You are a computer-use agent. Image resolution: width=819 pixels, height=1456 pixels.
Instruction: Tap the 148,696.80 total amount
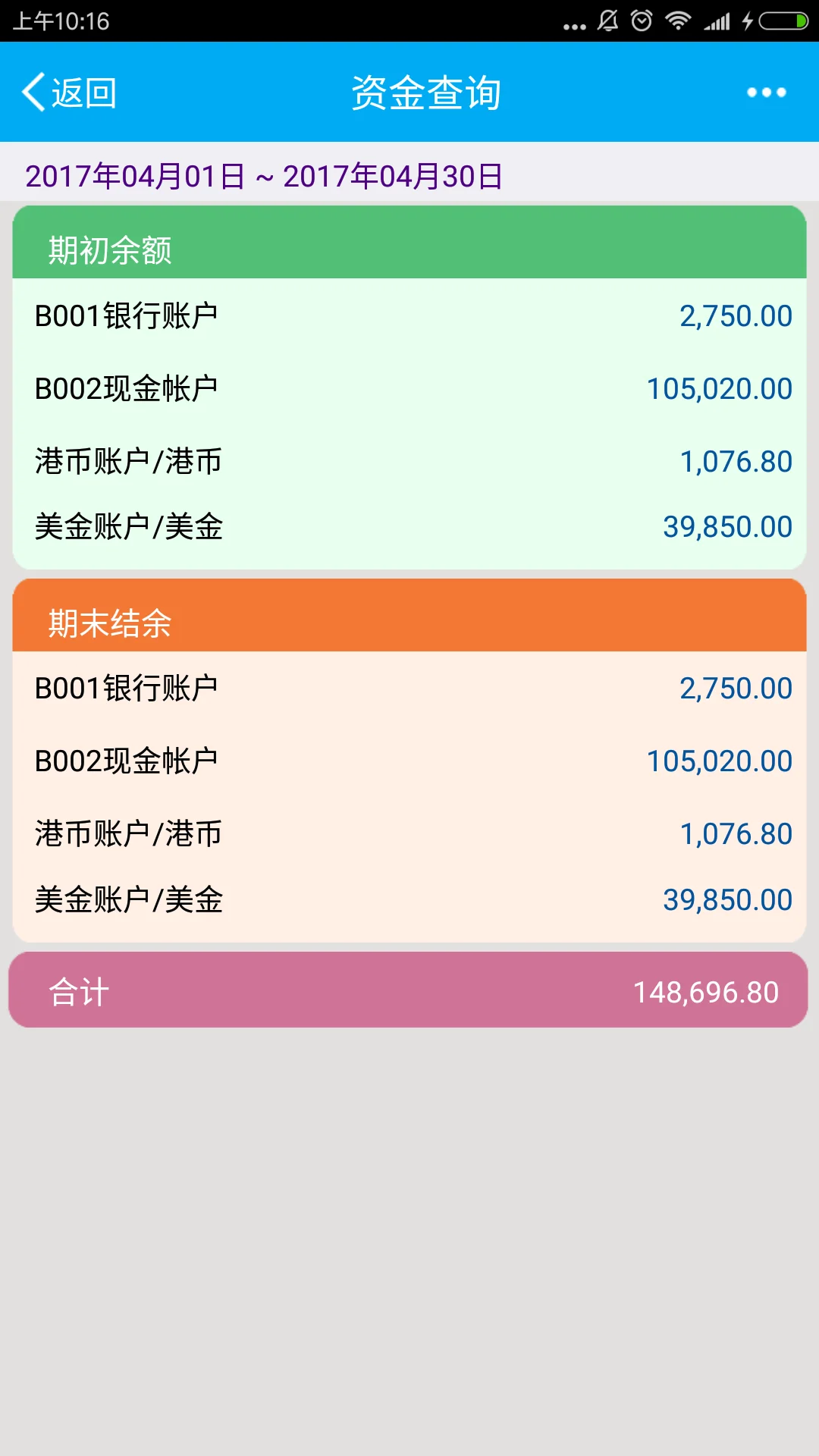coord(705,990)
